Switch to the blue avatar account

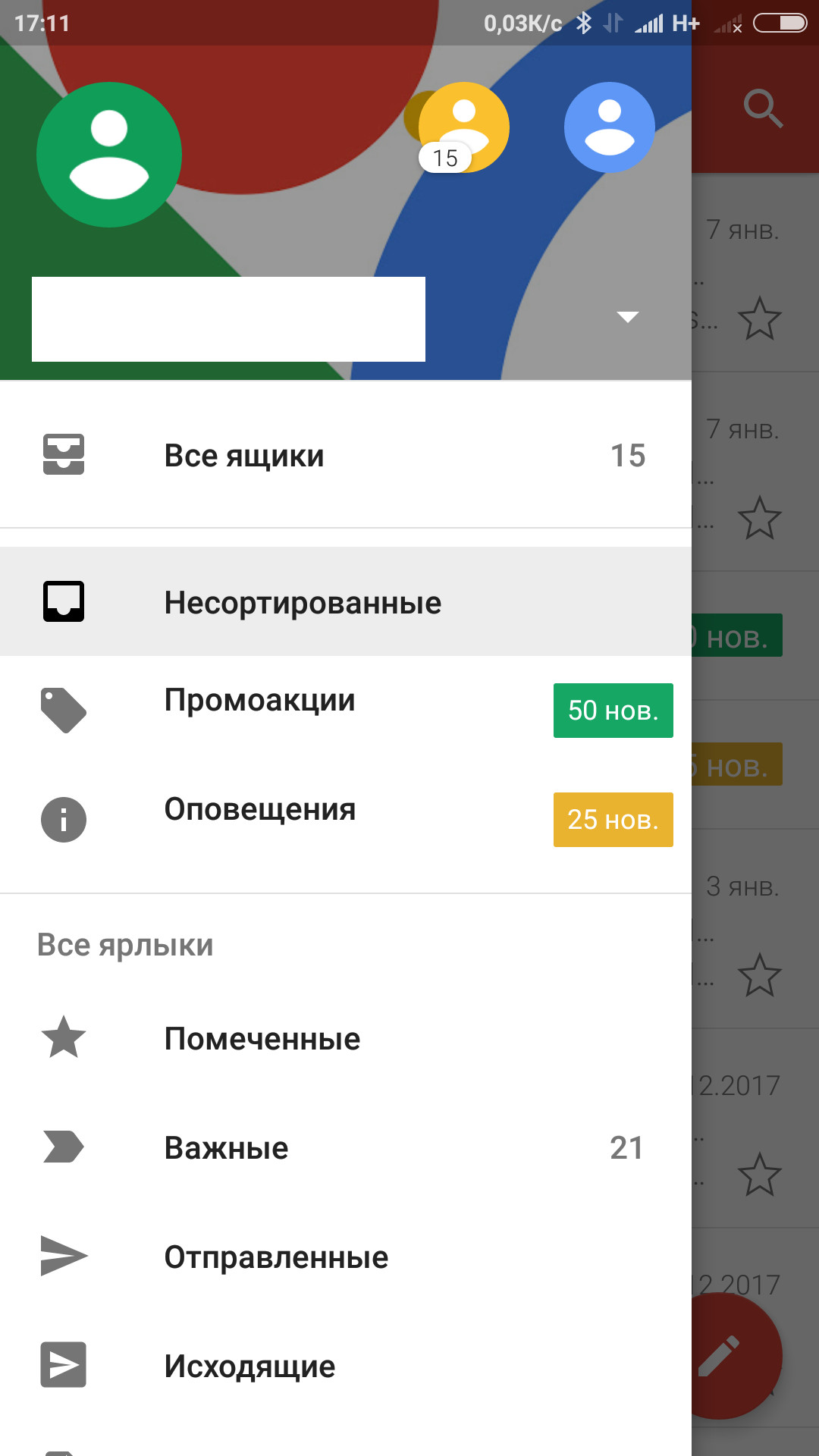609,127
